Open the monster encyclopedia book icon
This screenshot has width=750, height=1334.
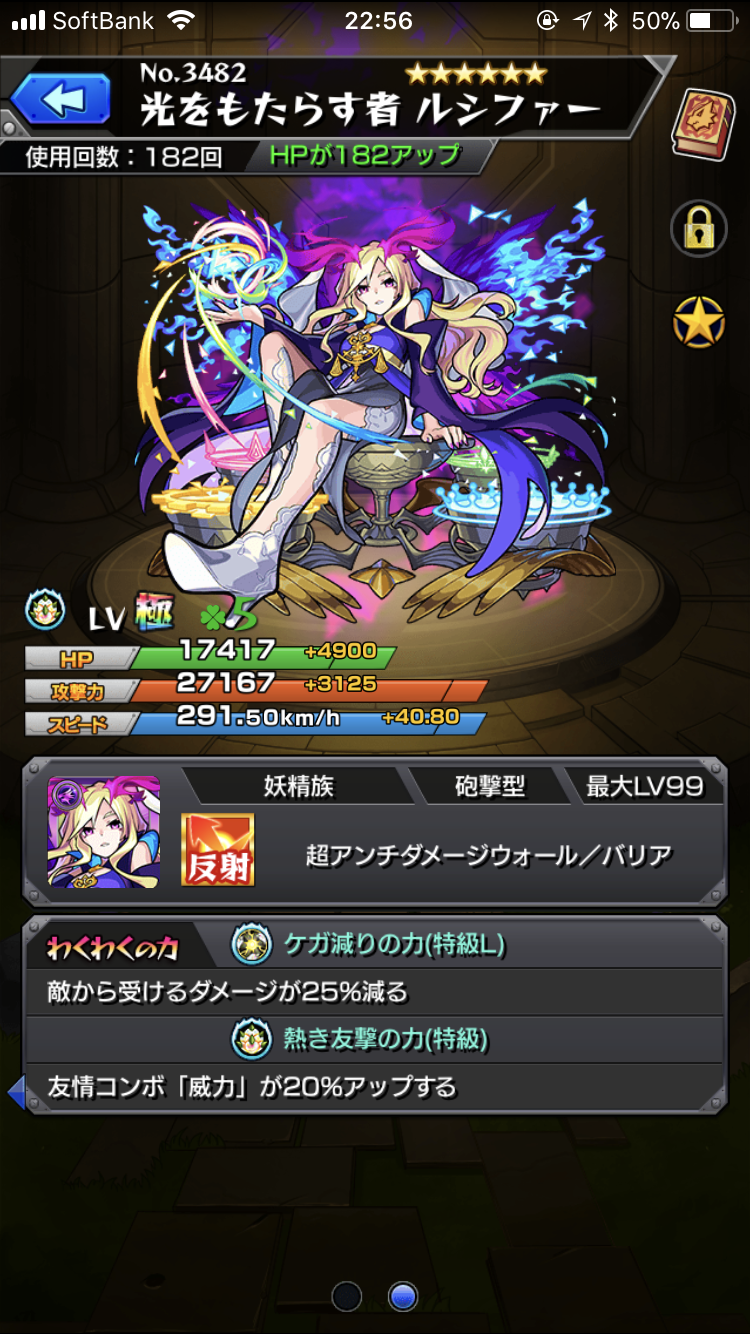click(701, 123)
